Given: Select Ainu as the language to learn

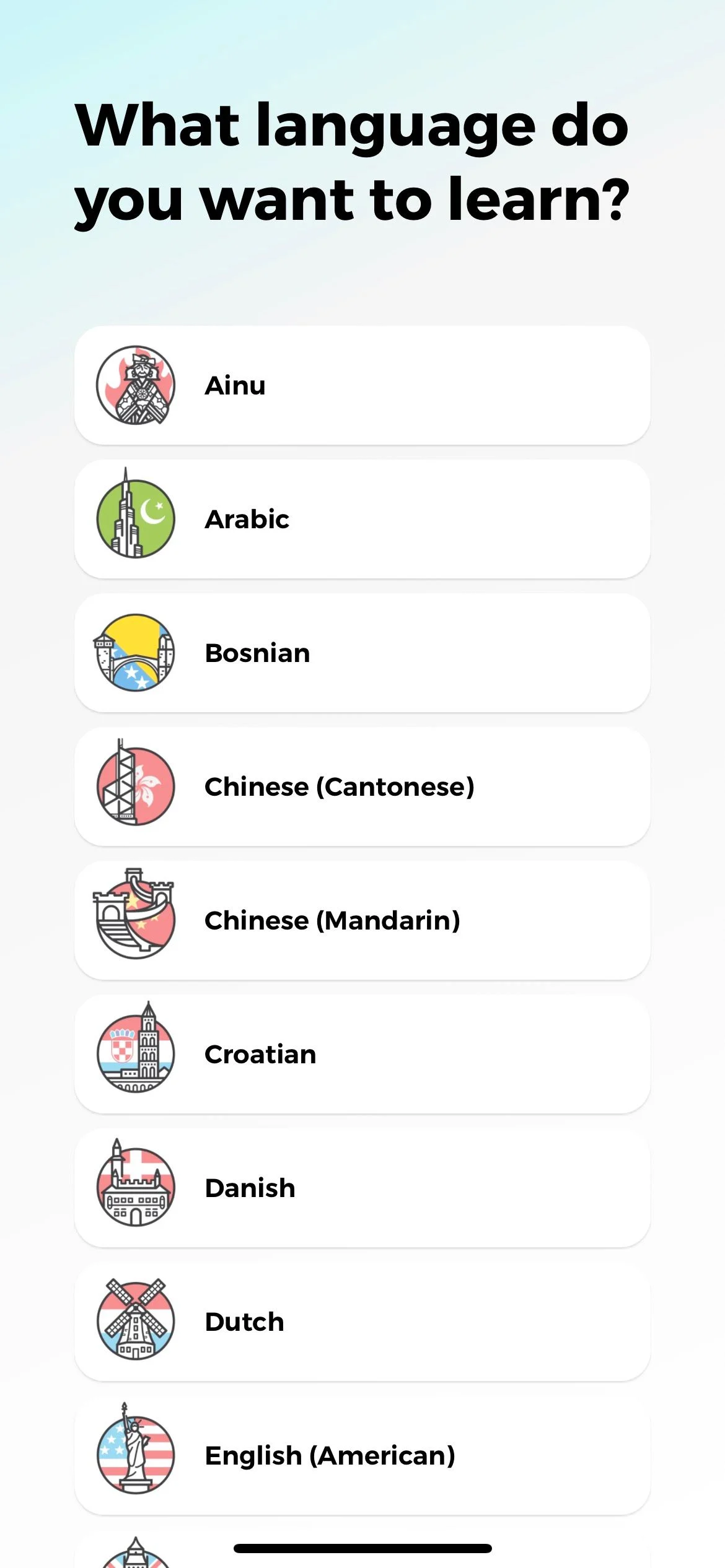Looking at the screenshot, I should click(x=362, y=385).
